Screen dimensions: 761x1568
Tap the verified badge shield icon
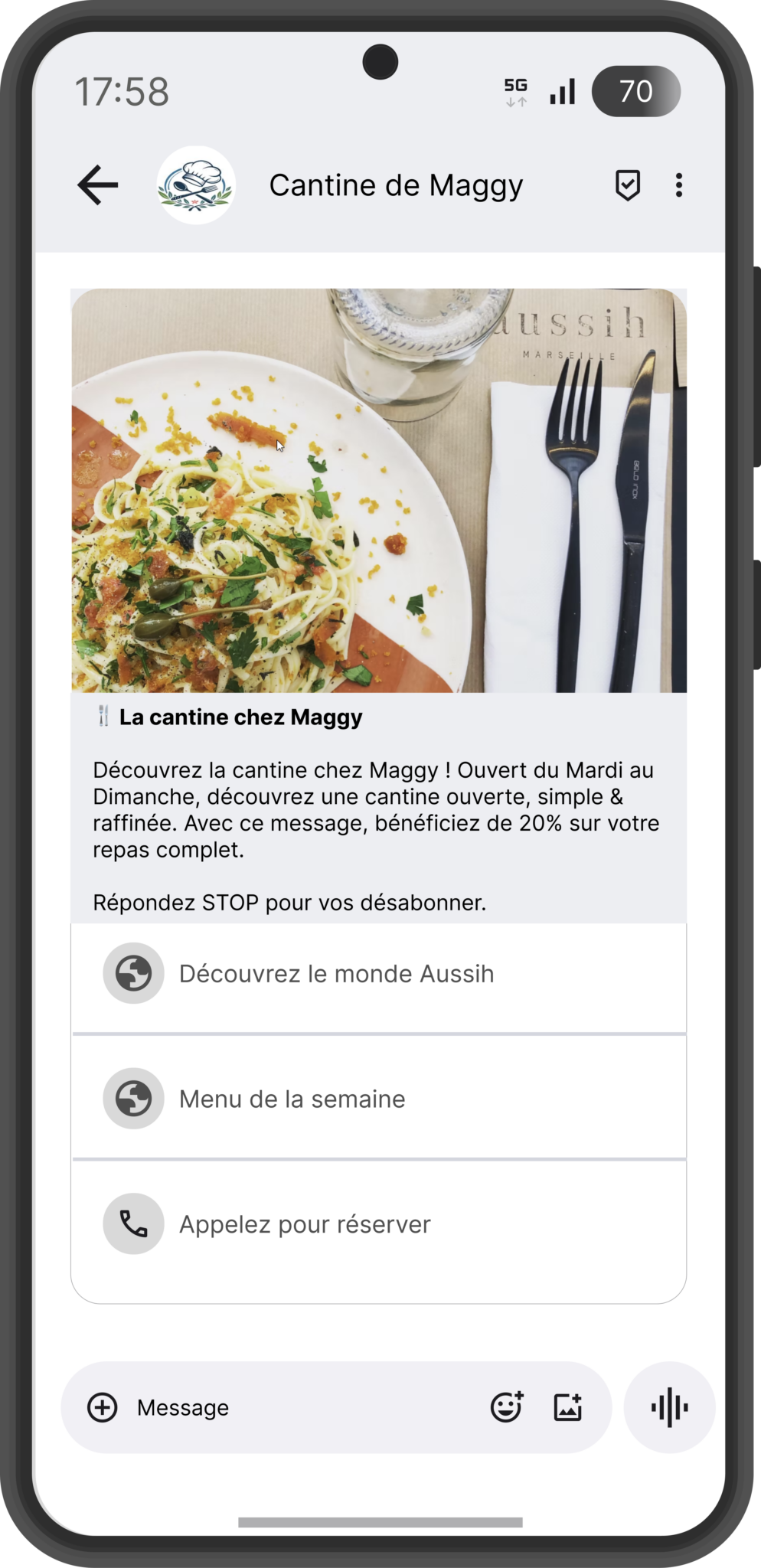coord(626,185)
